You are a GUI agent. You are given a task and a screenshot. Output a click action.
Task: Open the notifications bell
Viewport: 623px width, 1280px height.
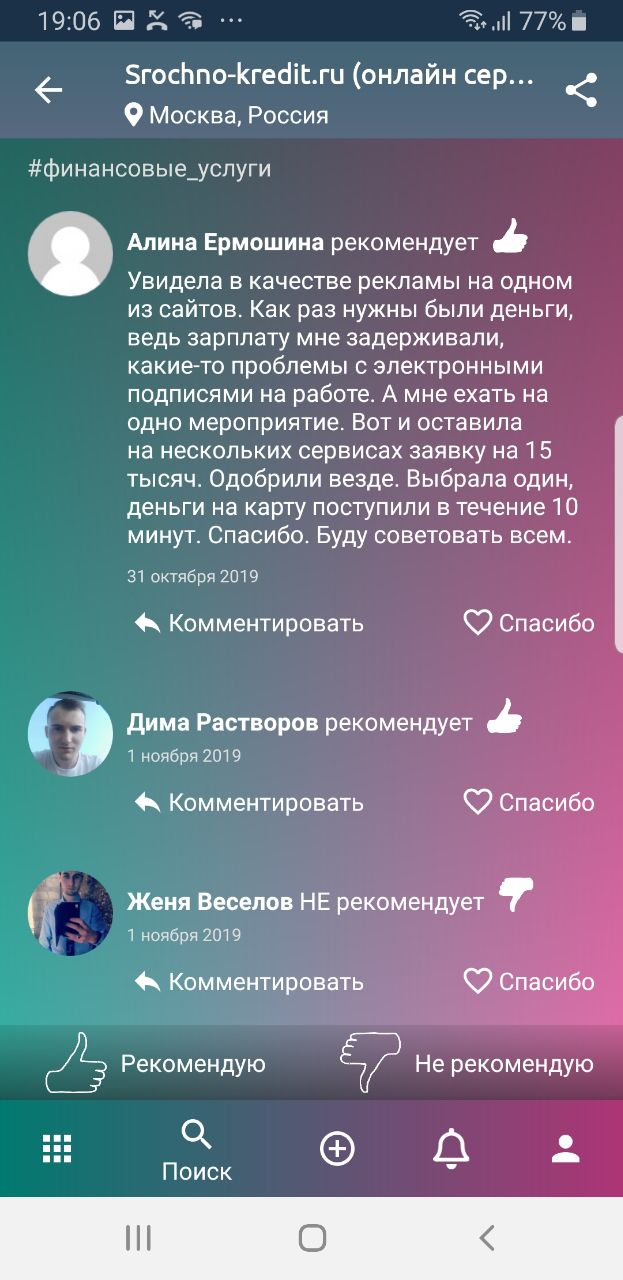[451, 1149]
